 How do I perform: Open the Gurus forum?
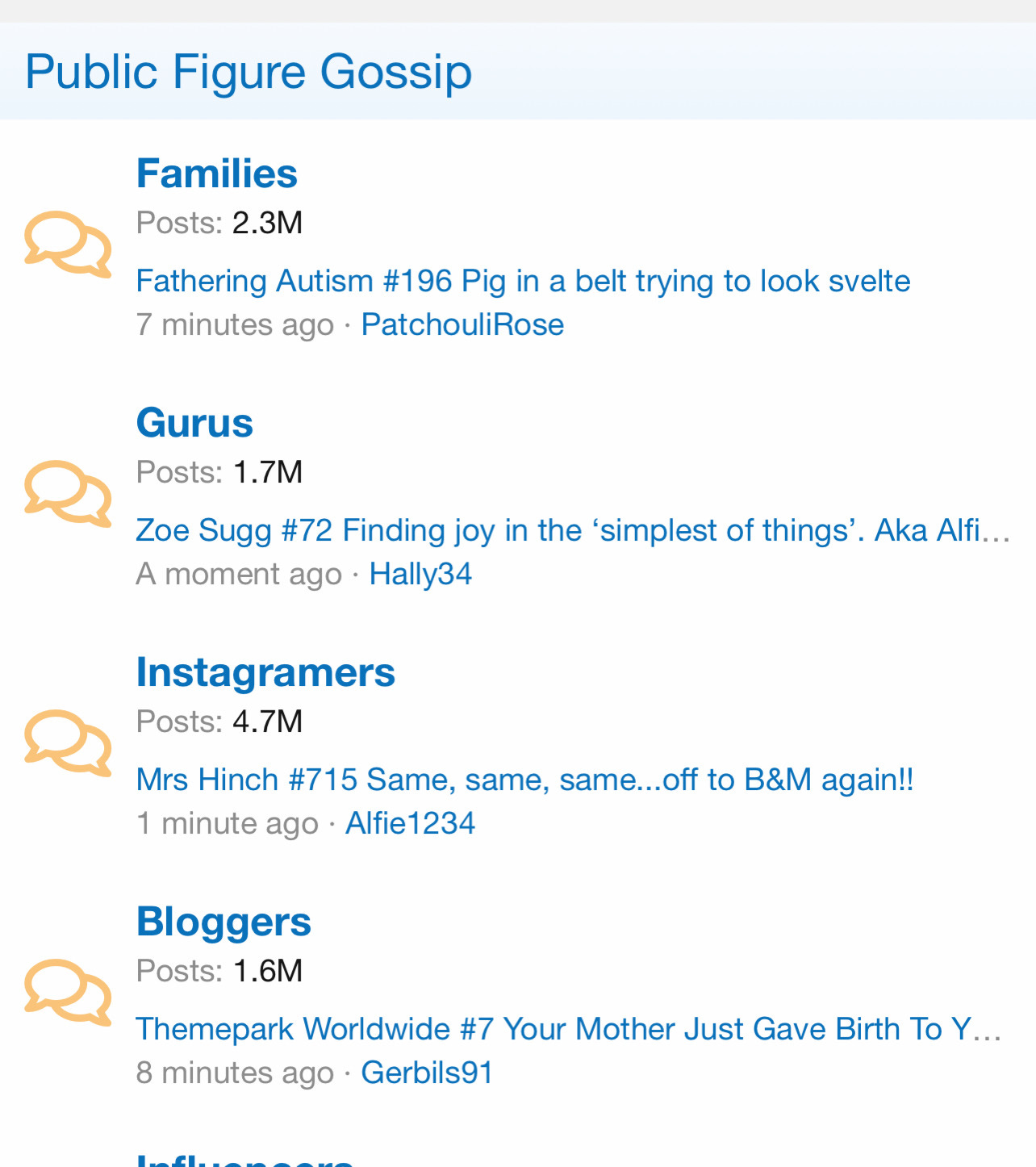[x=194, y=423]
